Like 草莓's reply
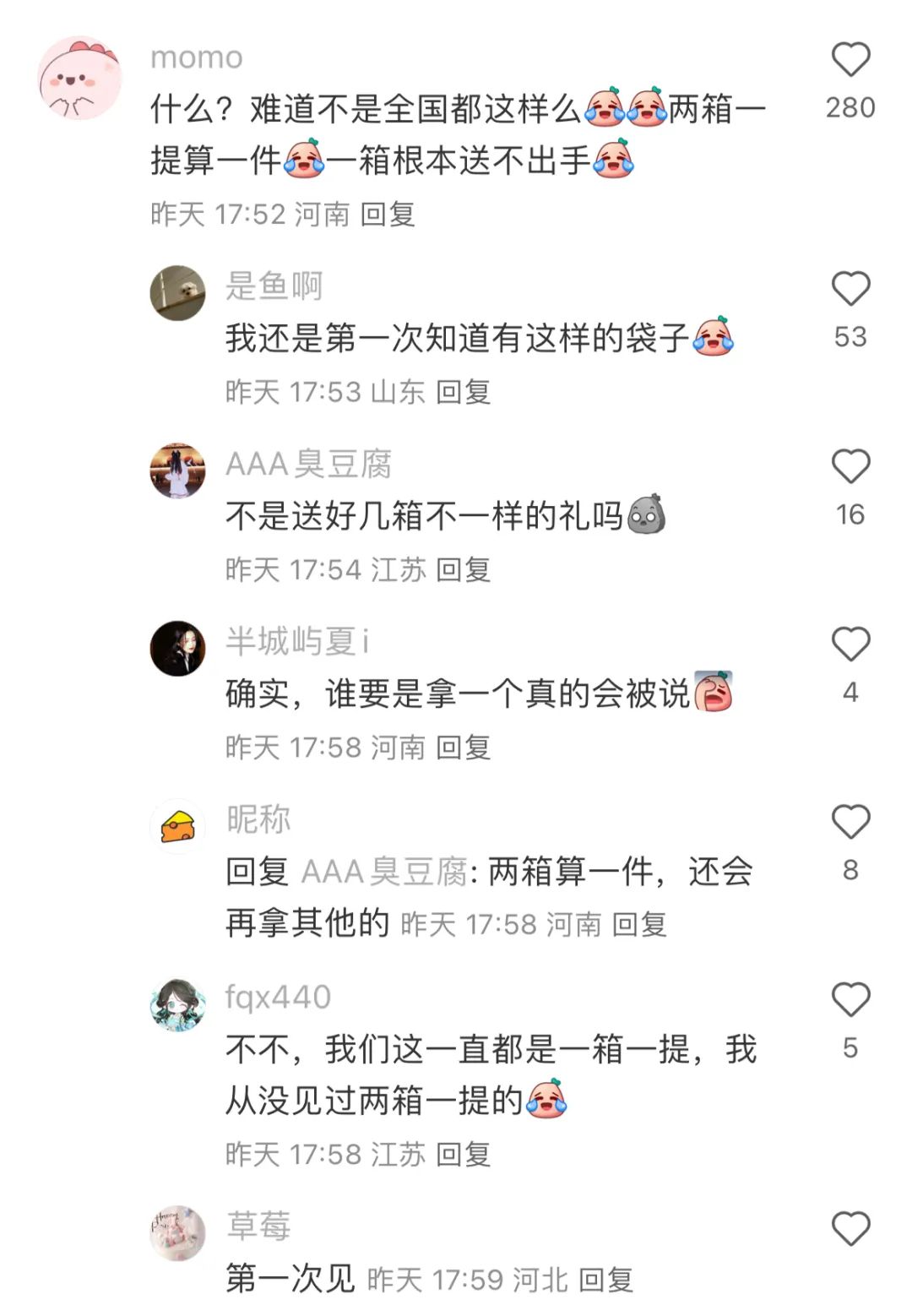 pyautogui.click(x=850, y=1229)
